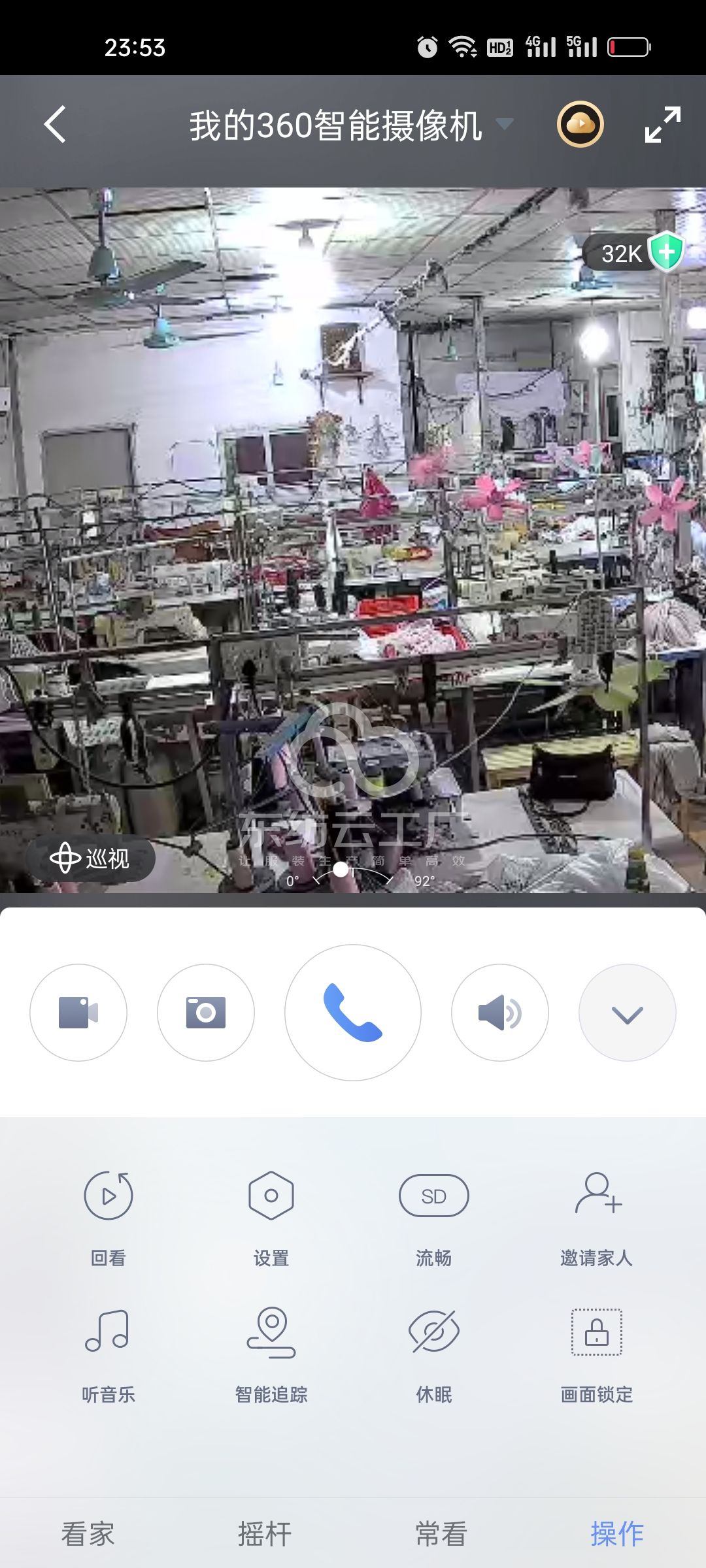Screen dimensions: 706x1568
Task: Open the camera name dropdown
Action: click(x=504, y=123)
